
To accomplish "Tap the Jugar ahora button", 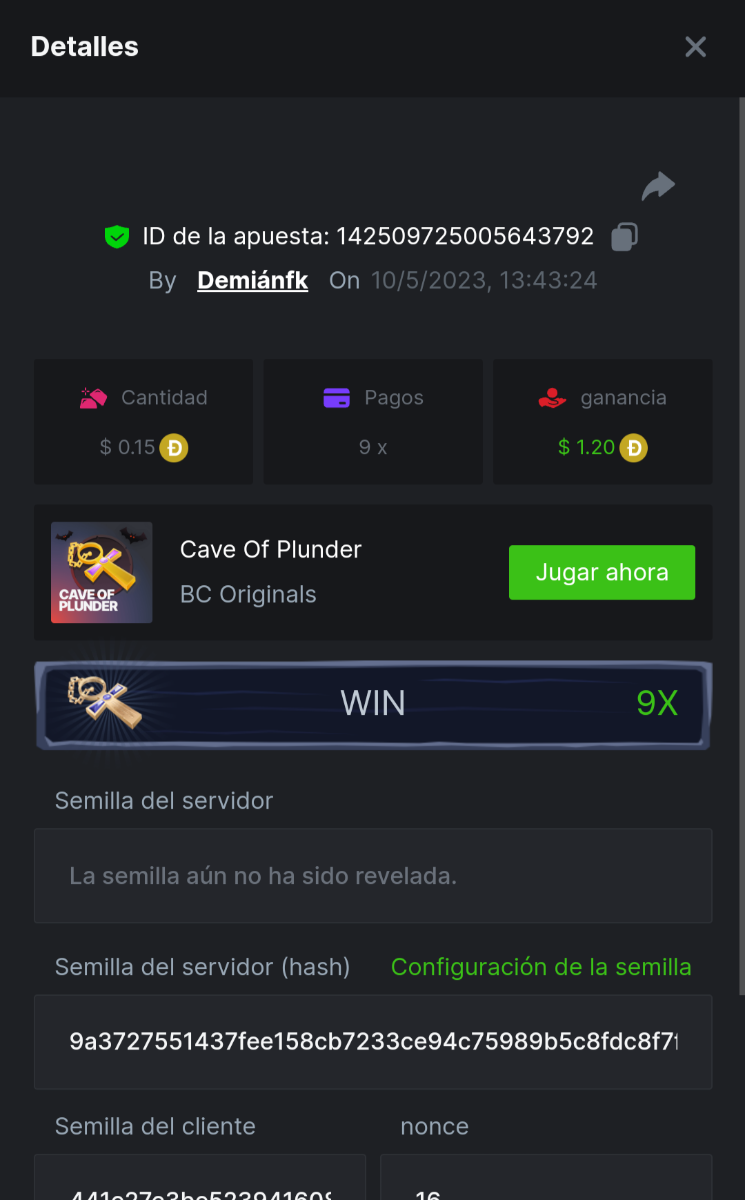I will 601,572.
